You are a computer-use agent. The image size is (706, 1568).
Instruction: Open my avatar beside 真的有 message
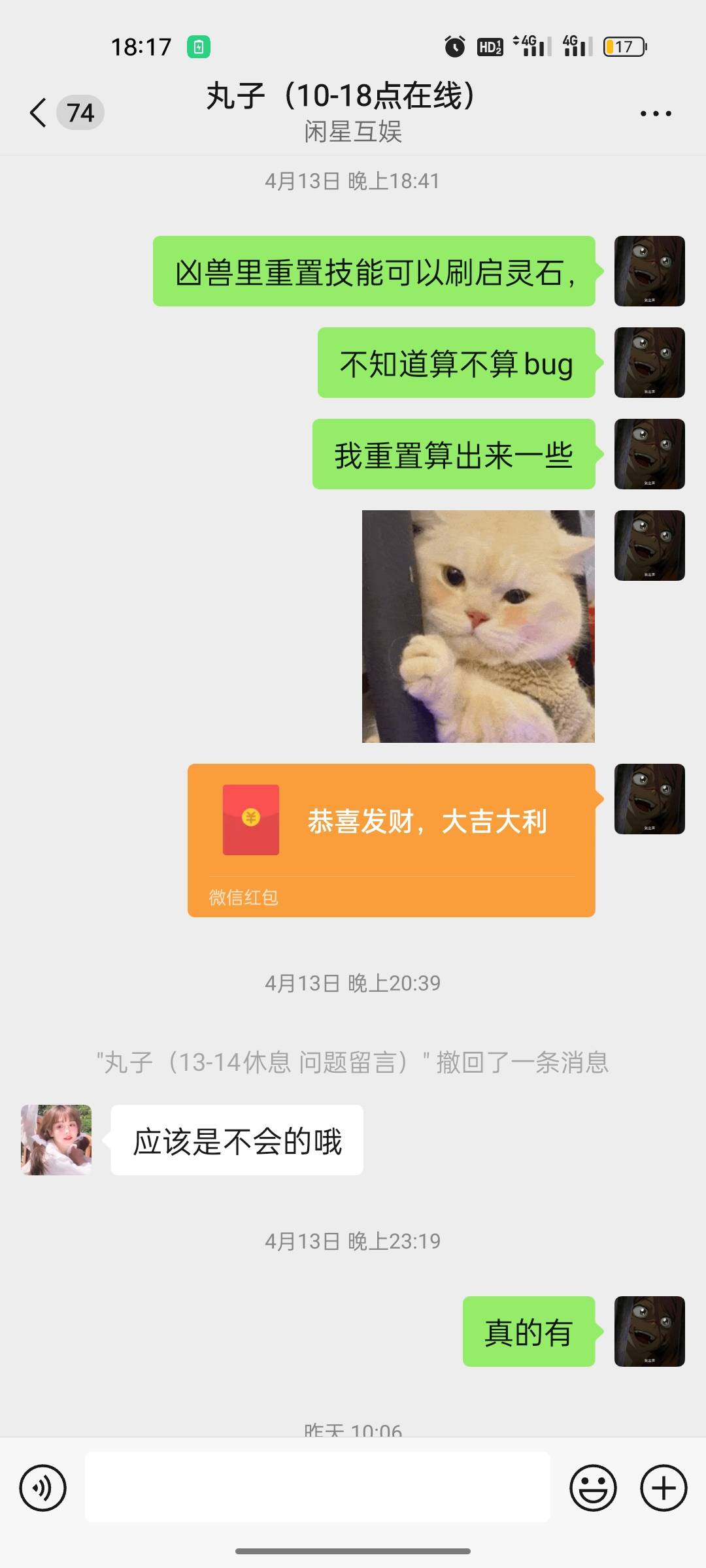click(x=649, y=1331)
